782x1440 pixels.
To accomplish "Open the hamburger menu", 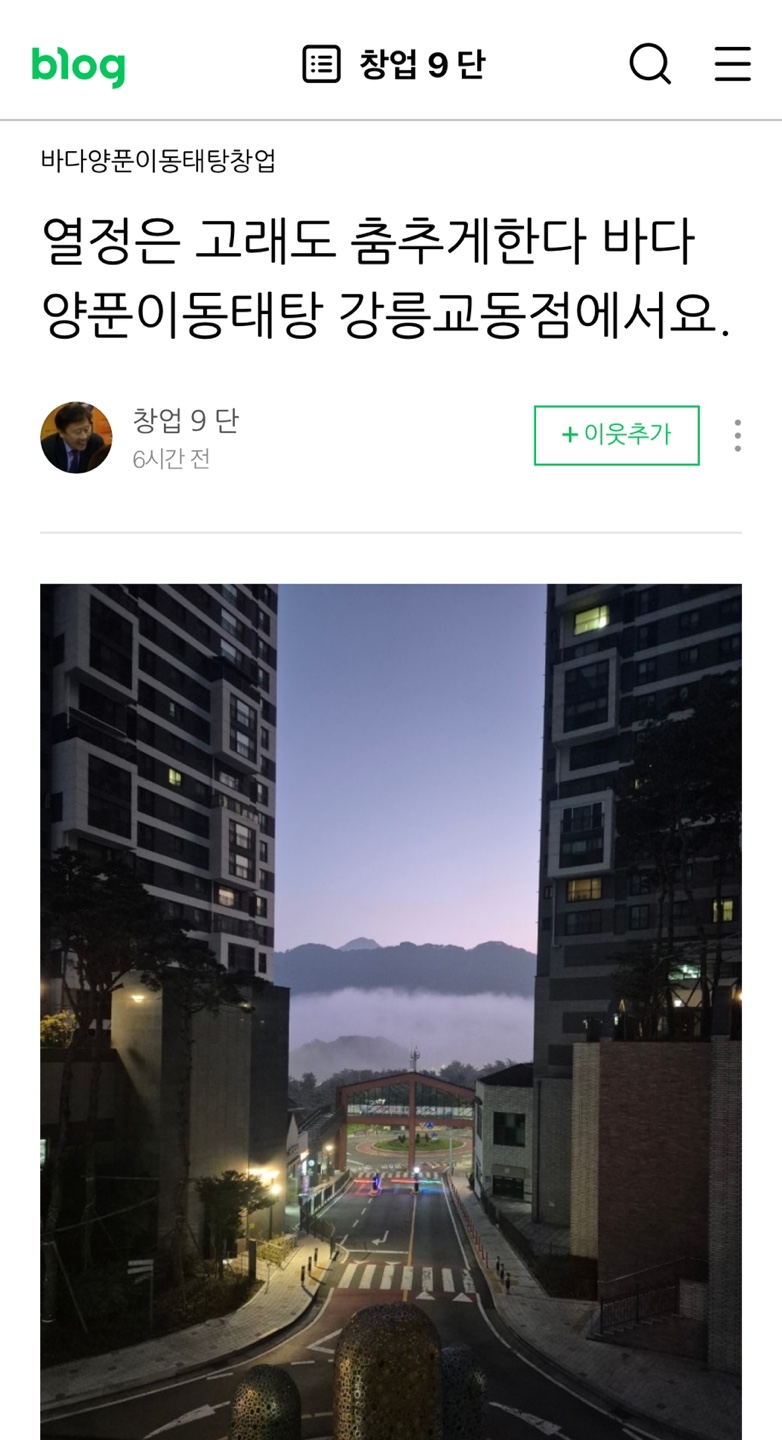I will (732, 65).
